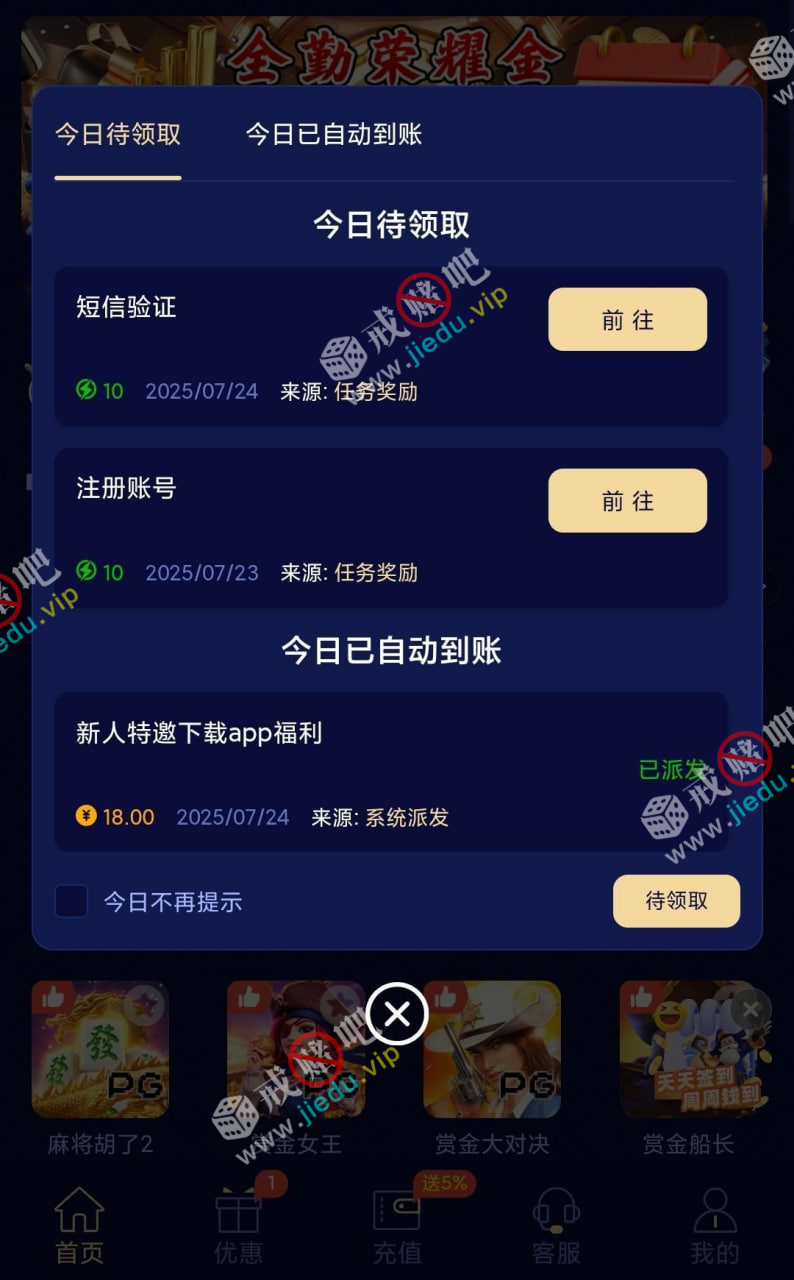Tap 前往 for 注册账号 task
Screen dimensions: 794x1280
[x=627, y=501]
